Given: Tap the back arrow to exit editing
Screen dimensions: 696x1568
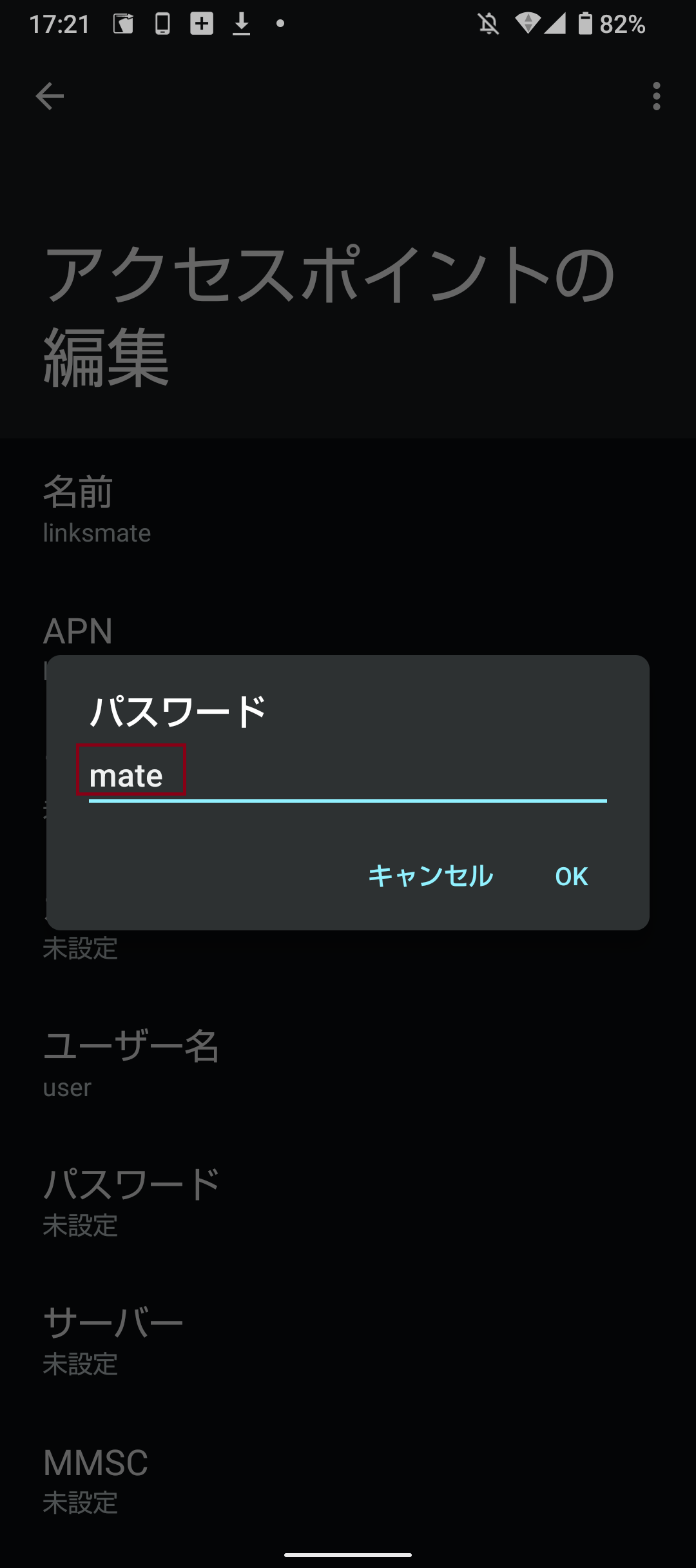Looking at the screenshot, I should (x=49, y=95).
